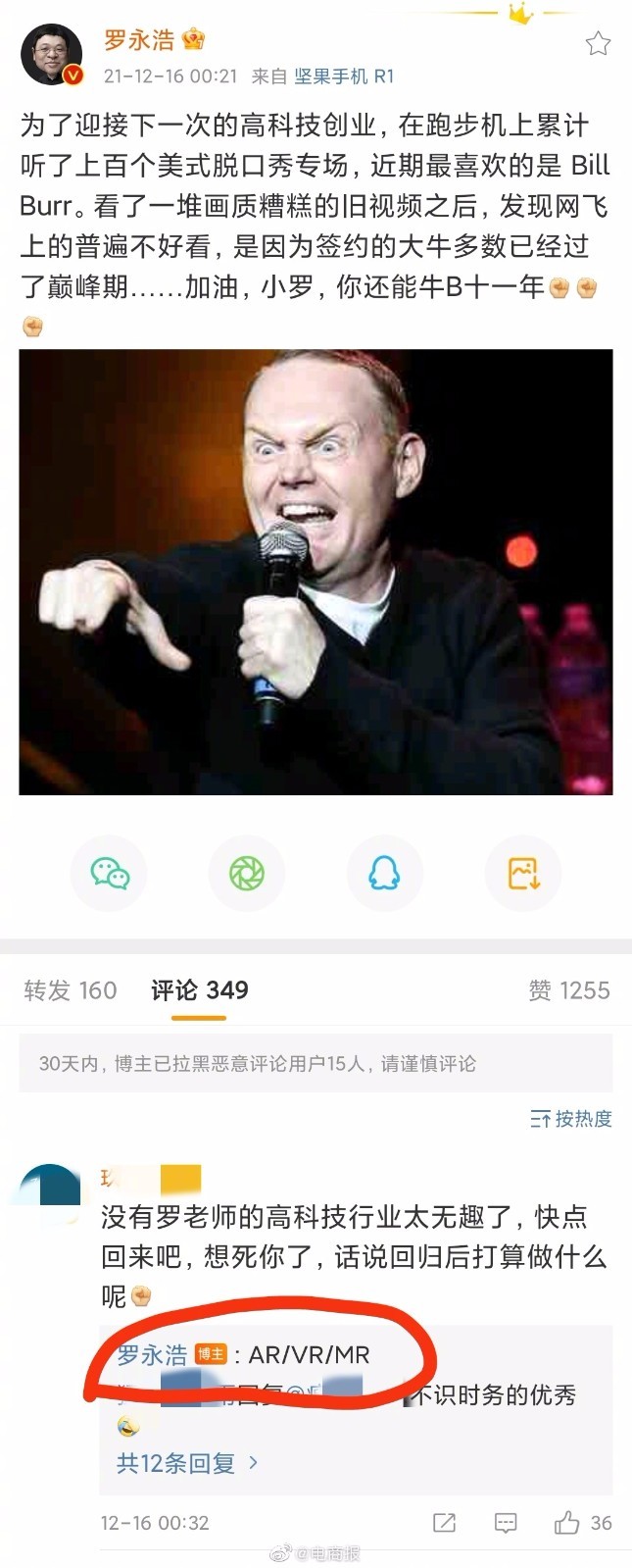Viewport: 632px width, 1568px height.
Task: Reply to the comment with the speech bubble icon
Action: click(x=506, y=1523)
